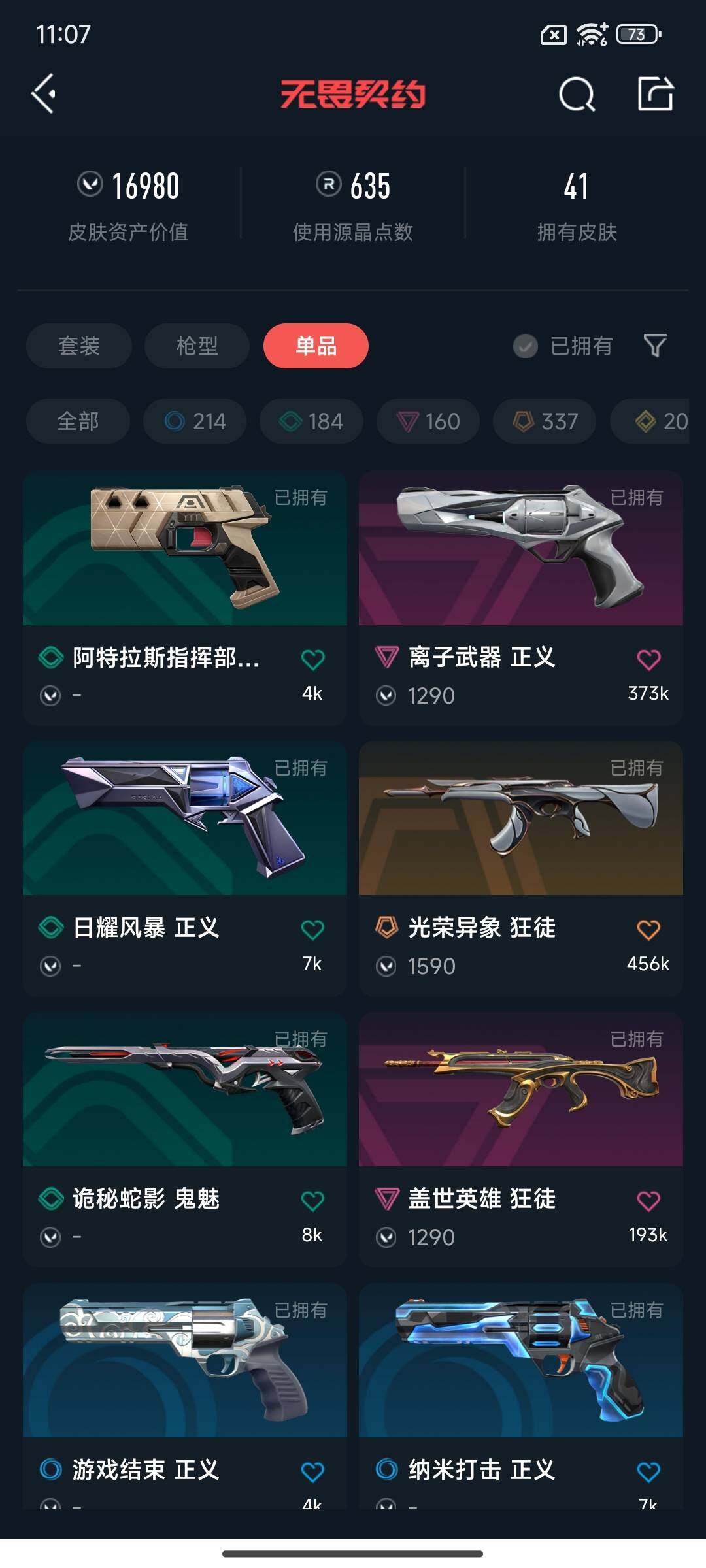Select the 单品 tab
The image size is (706, 1568).
[316, 346]
